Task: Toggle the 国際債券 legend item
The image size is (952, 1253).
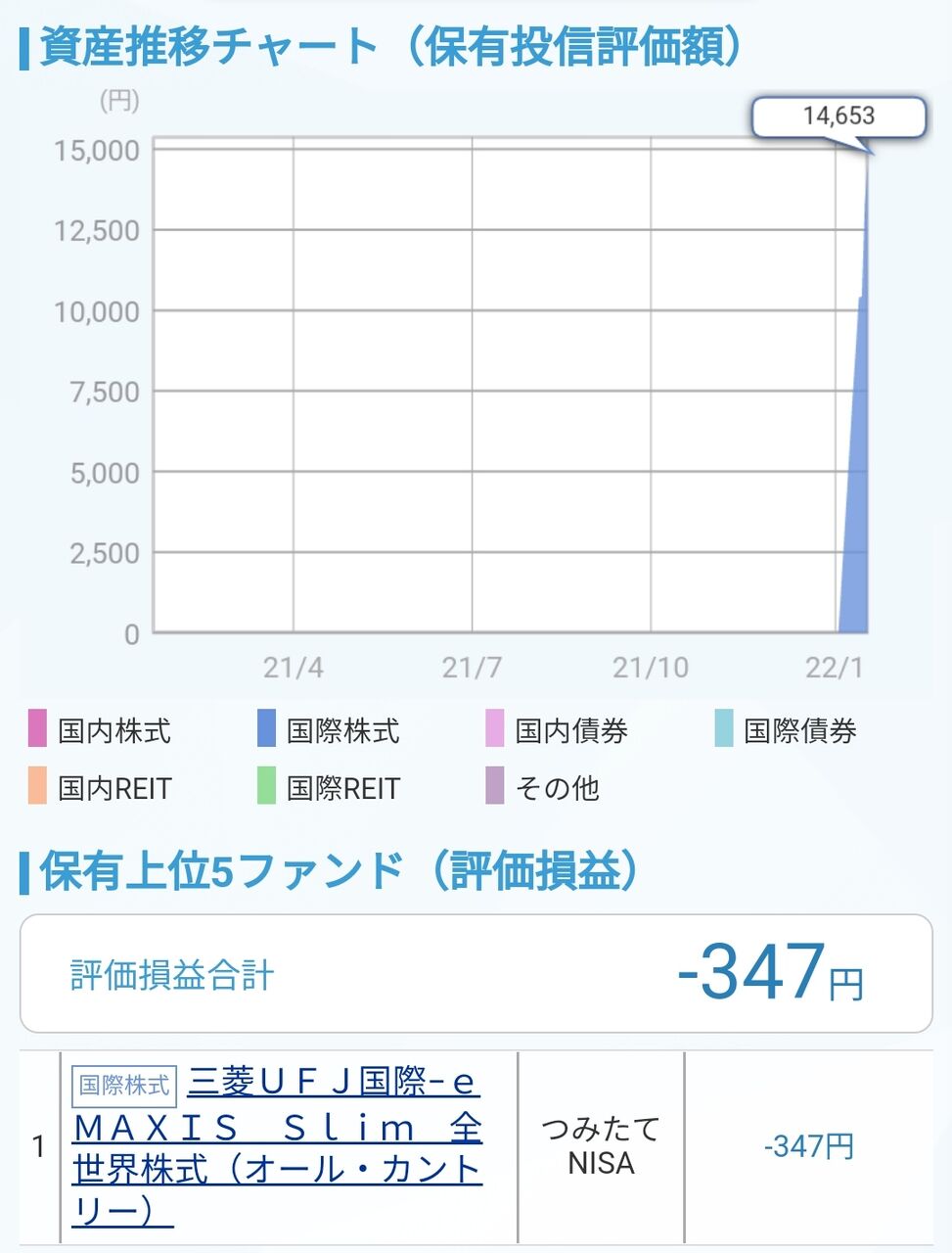Action: [786, 729]
